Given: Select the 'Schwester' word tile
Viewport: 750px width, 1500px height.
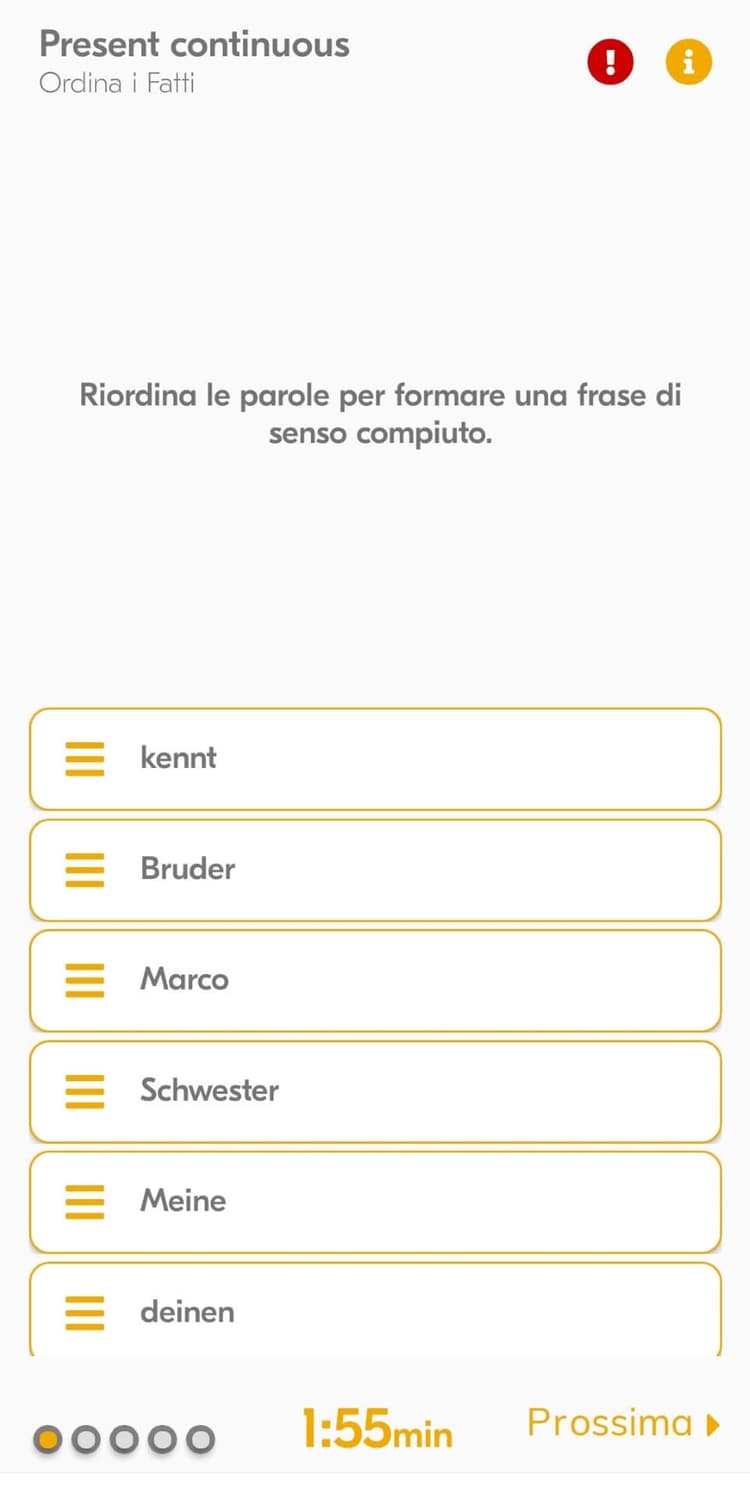Looking at the screenshot, I should (375, 1091).
